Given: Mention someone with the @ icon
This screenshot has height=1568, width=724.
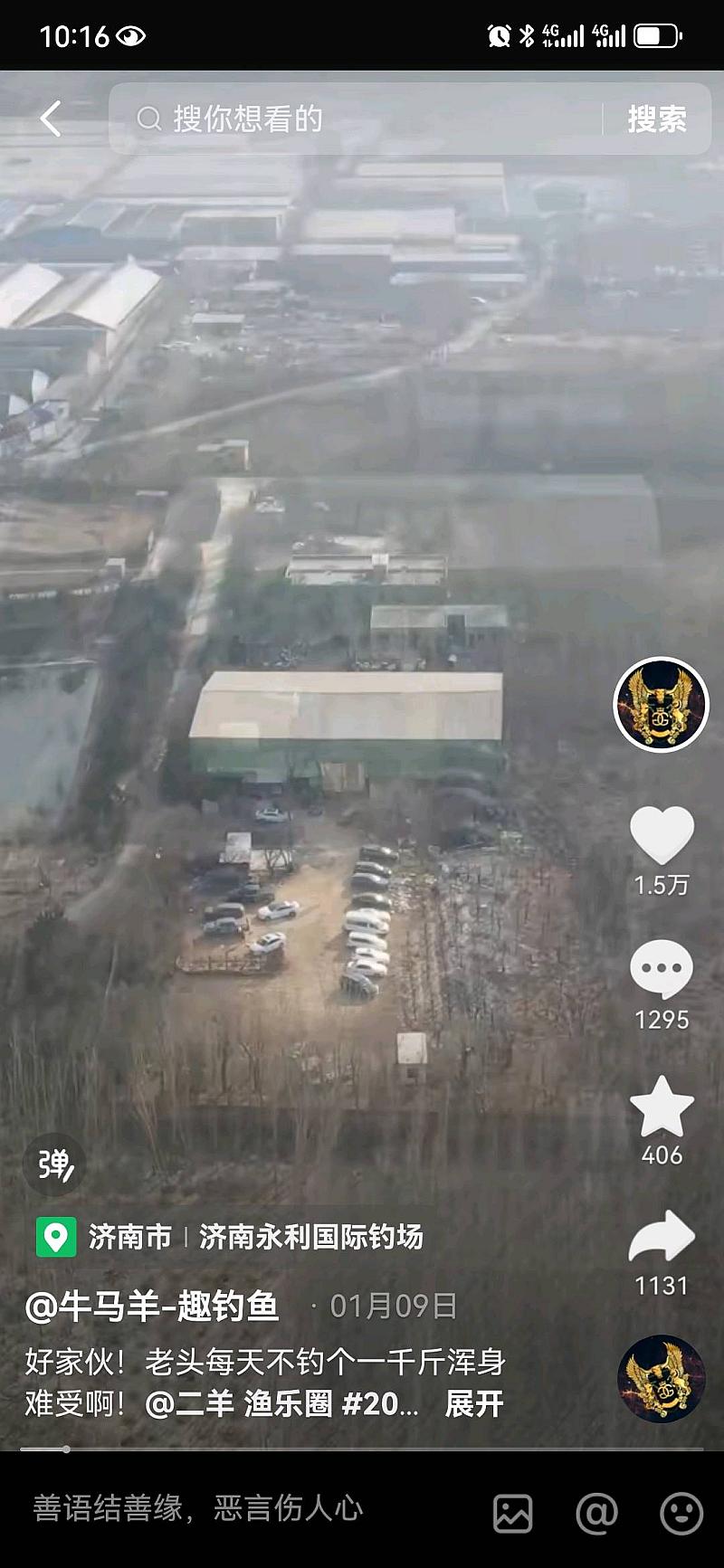Looking at the screenshot, I should tap(597, 1513).
